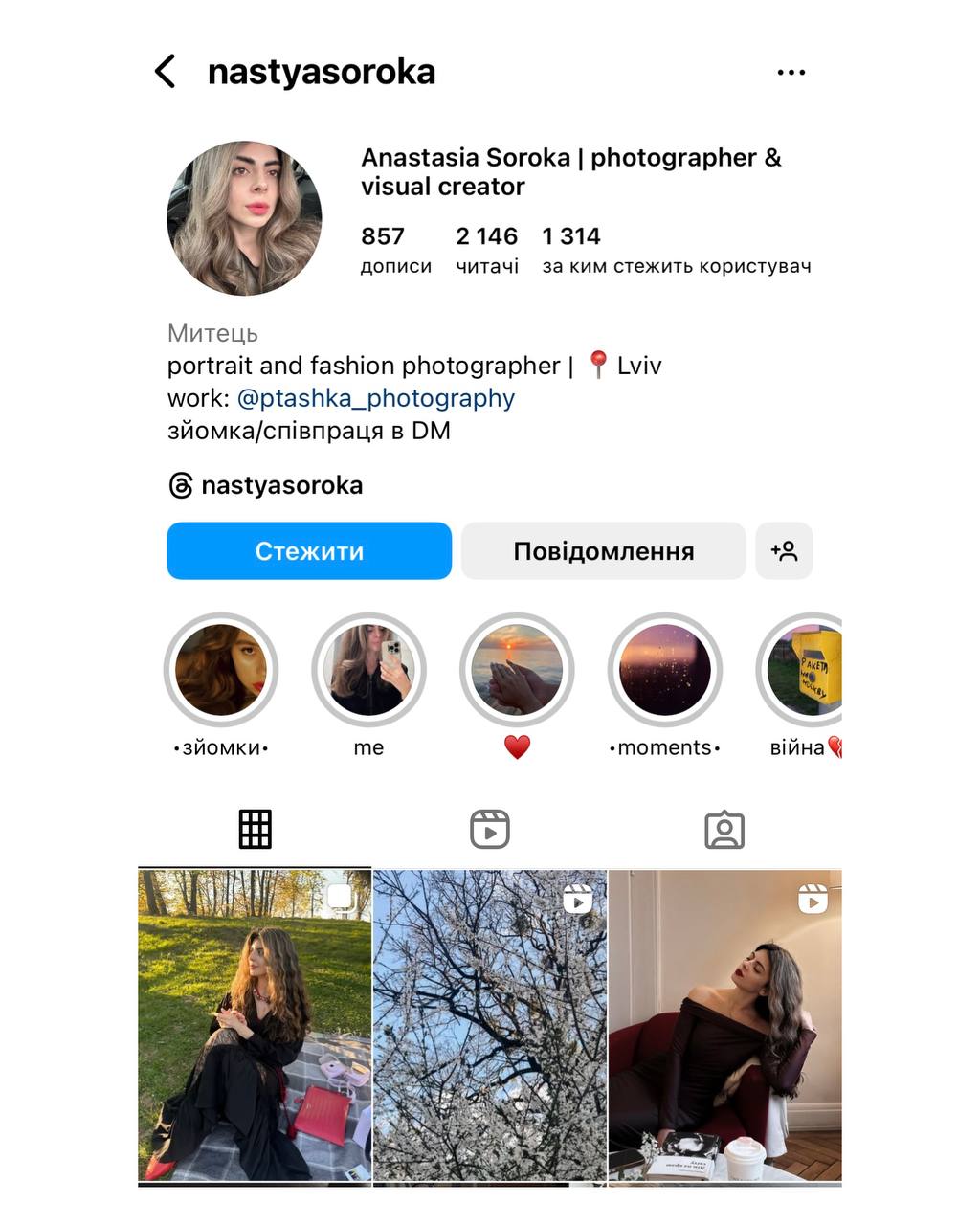View accounts this user follows
The width and height of the screenshot is (980, 1225).
pos(676,250)
